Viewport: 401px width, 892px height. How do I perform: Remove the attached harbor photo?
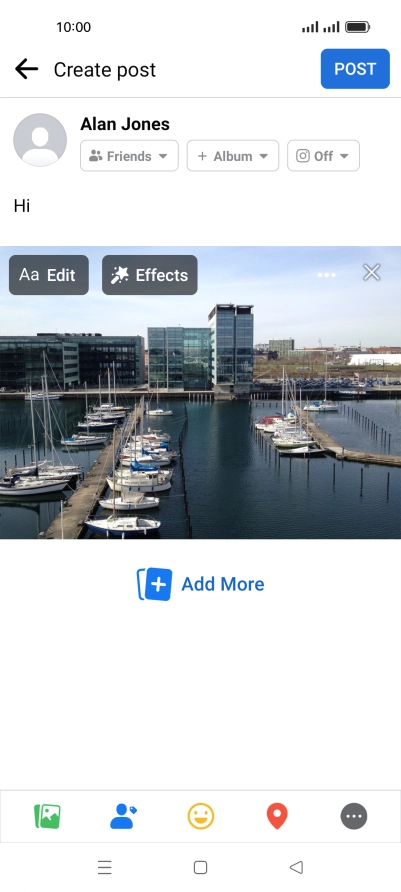(x=371, y=272)
